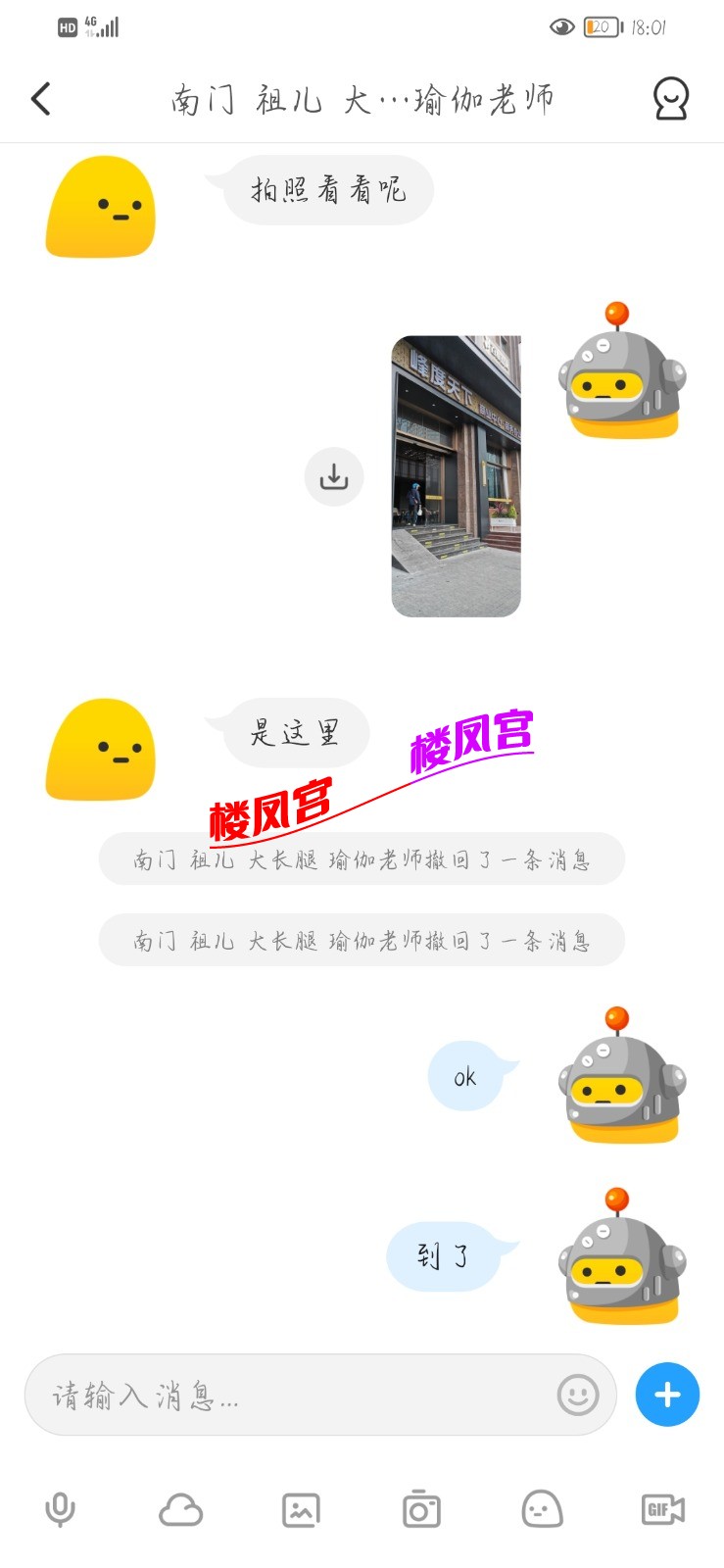Open the camera to take a photo
This screenshot has height=1568, width=724.
click(421, 1509)
